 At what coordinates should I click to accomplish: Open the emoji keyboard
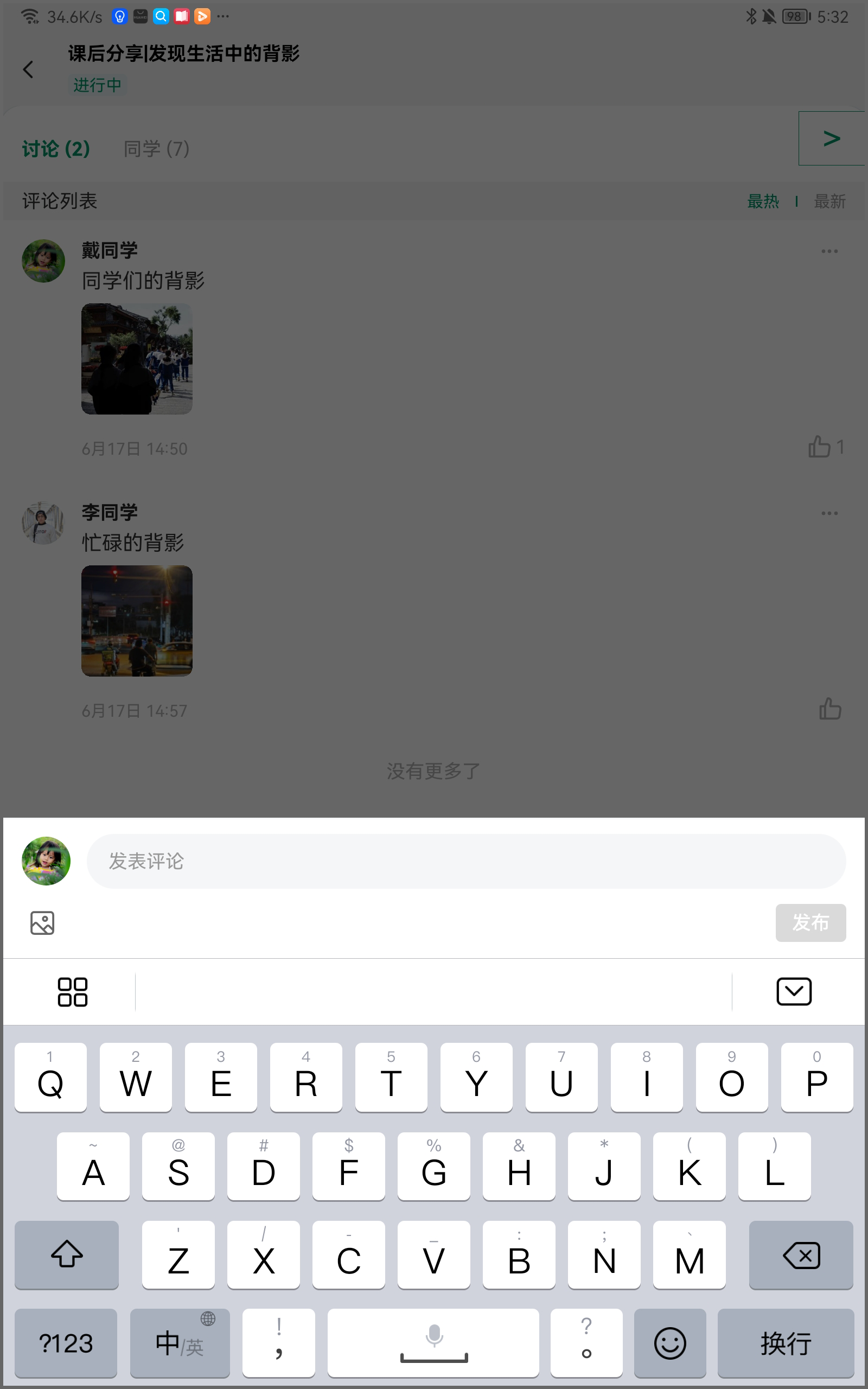click(669, 1343)
